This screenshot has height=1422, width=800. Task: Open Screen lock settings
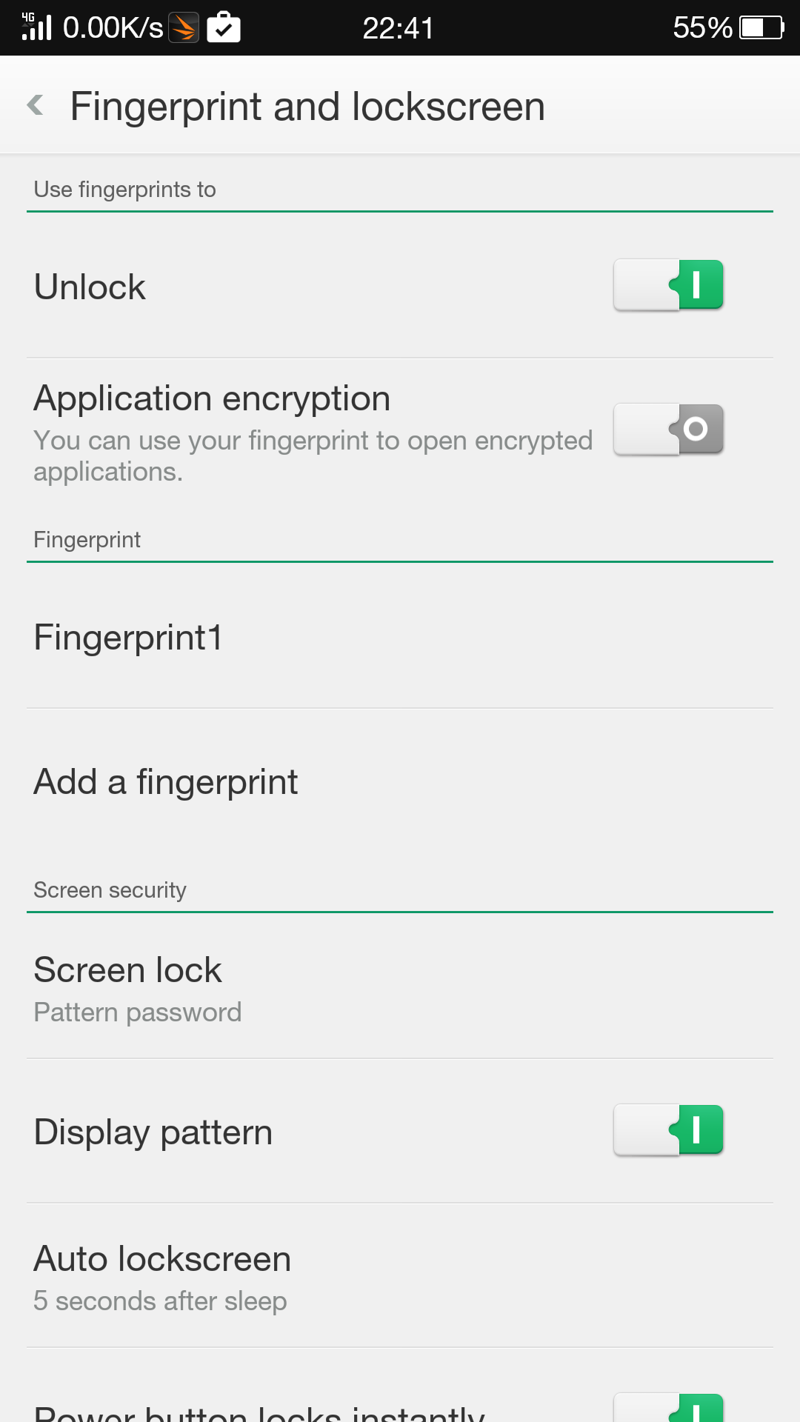pos(400,988)
